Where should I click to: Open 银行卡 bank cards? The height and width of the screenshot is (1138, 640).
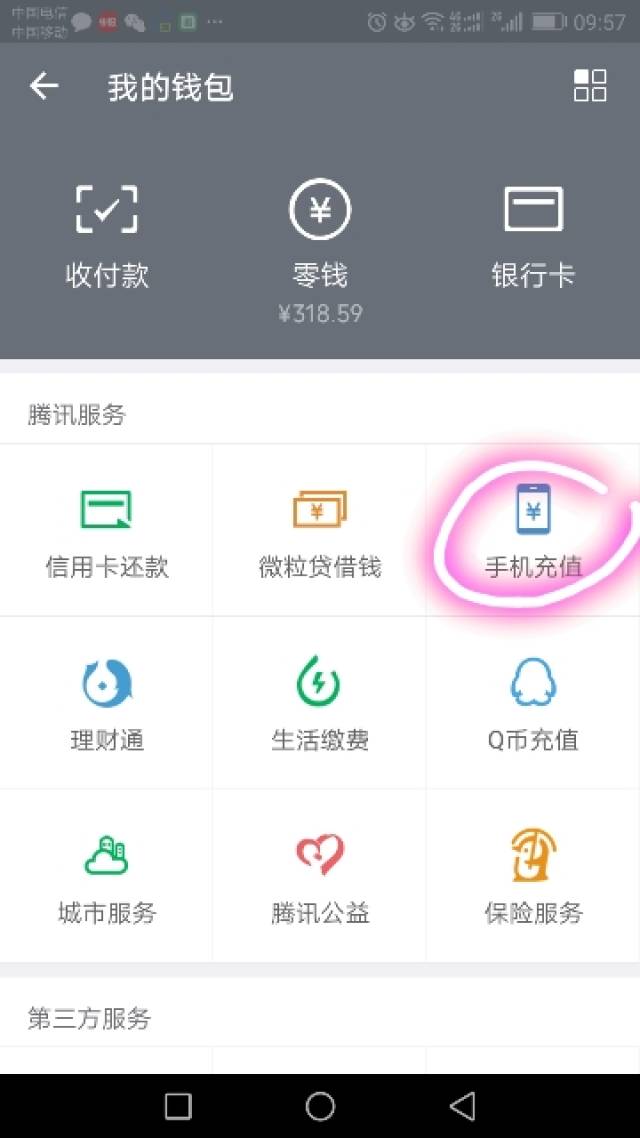point(533,237)
